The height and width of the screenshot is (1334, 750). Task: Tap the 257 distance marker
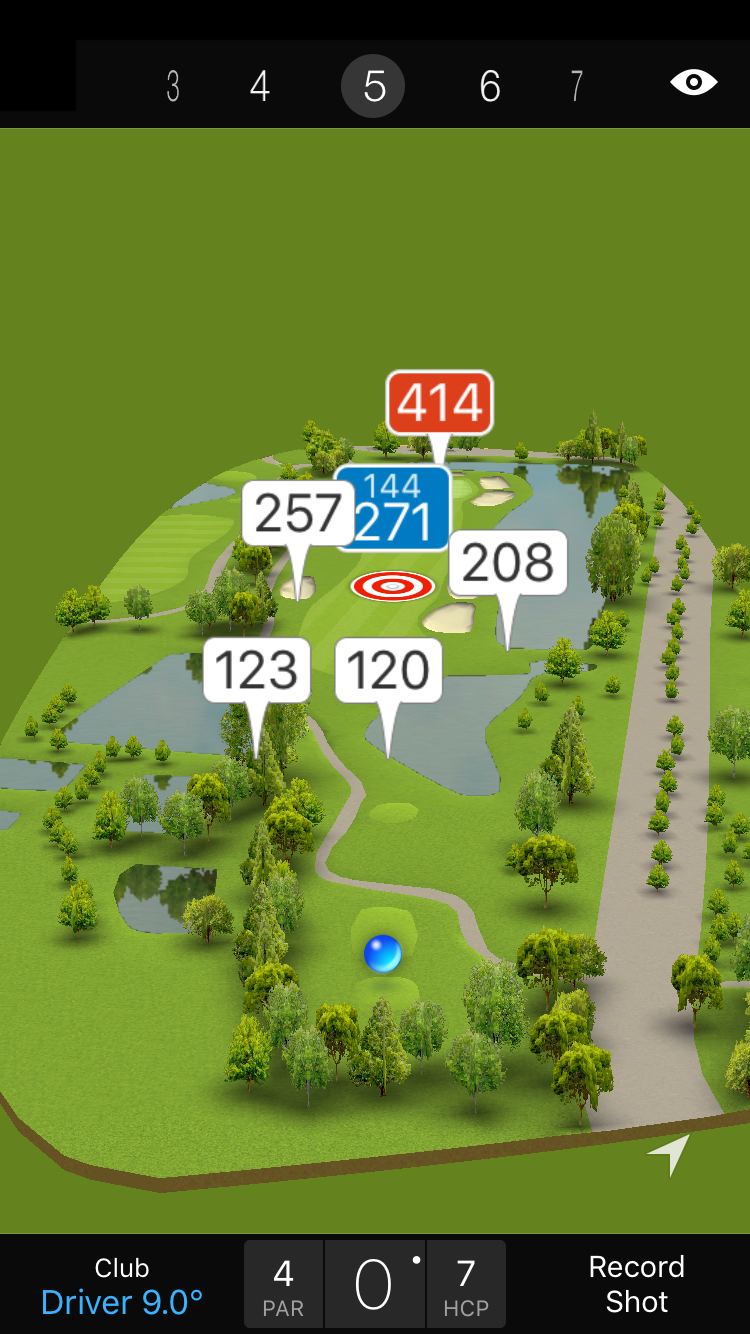tap(298, 514)
